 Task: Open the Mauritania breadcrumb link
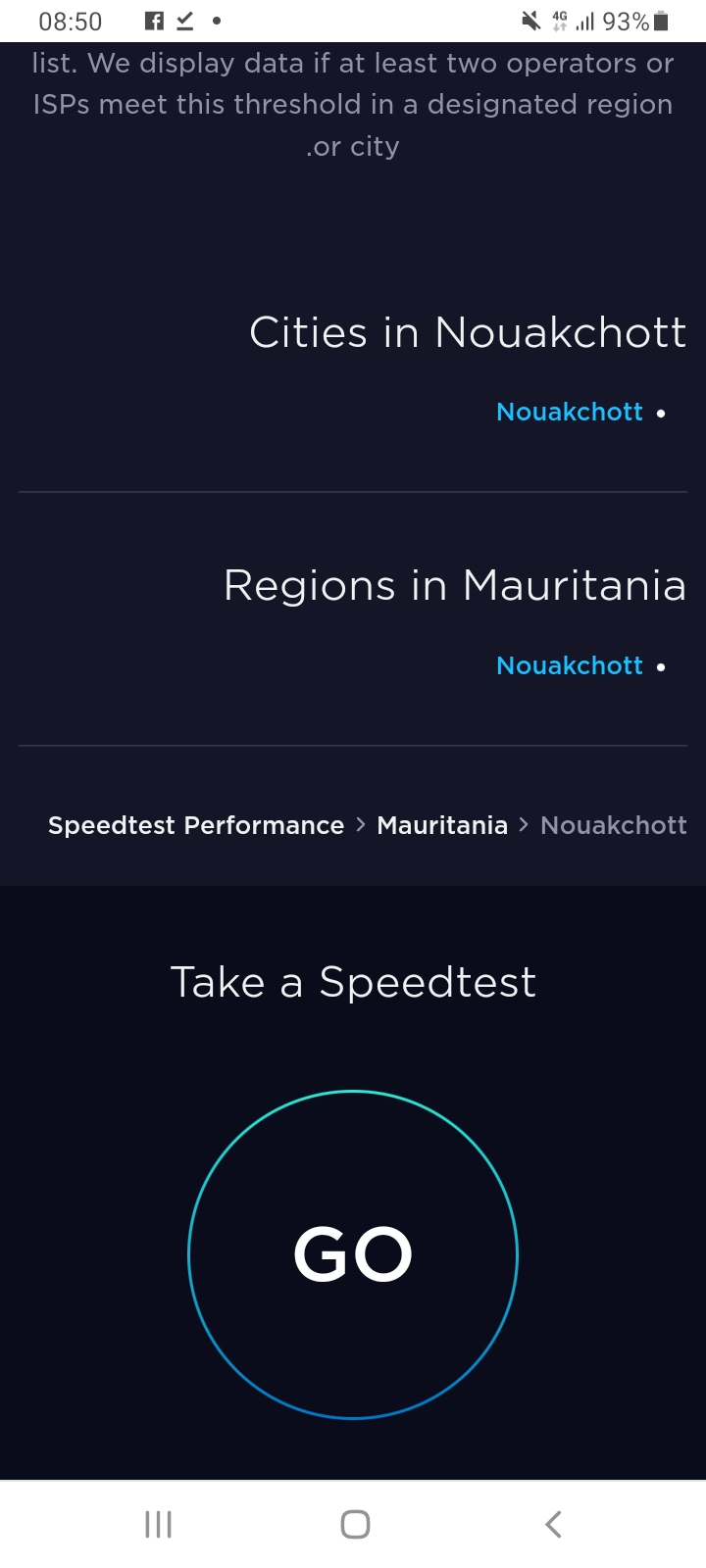click(442, 825)
